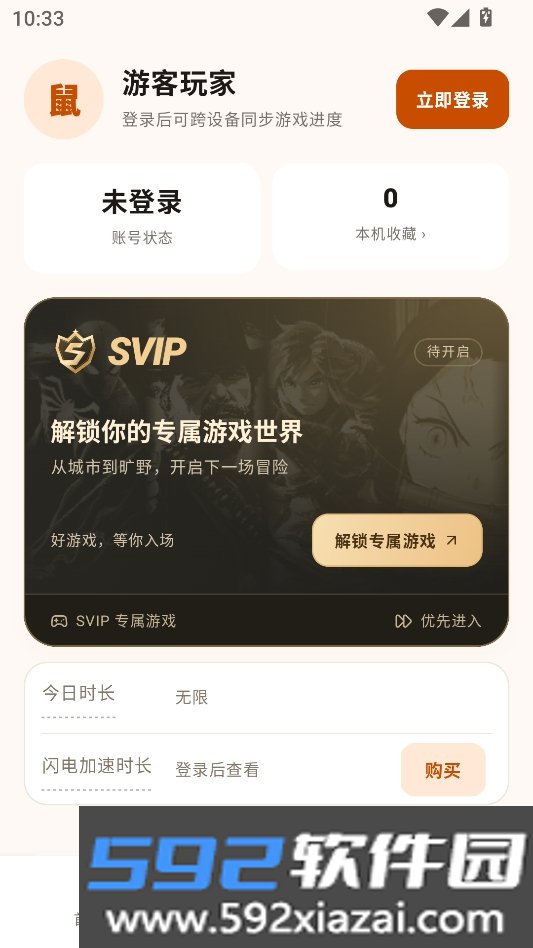Image resolution: width=533 pixels, height=948 pixels.
Task: Tap the 解锁专属游戏 button
Action: coord(397,541)
